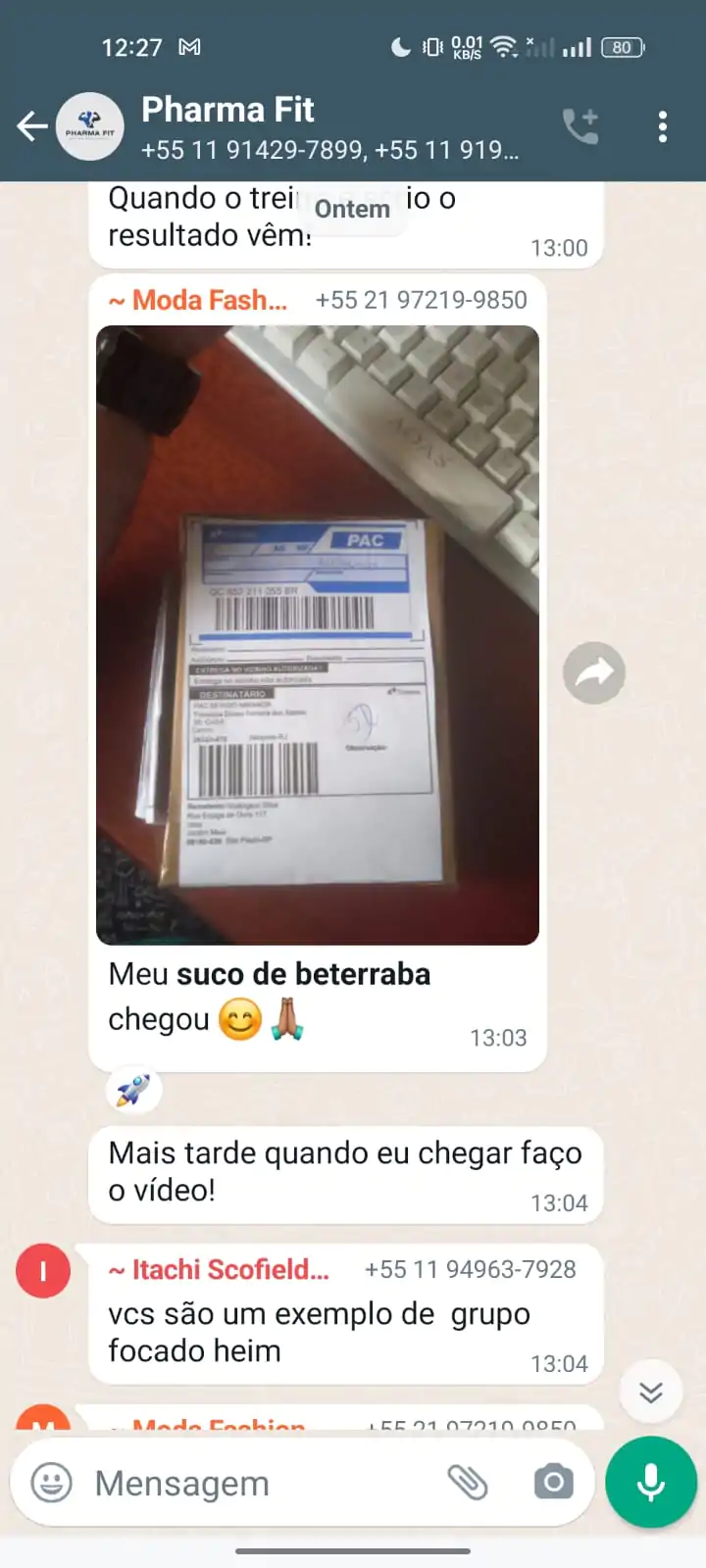Forward the package photo message
This screenshot has width=706, height=1568.
point(593,673)
